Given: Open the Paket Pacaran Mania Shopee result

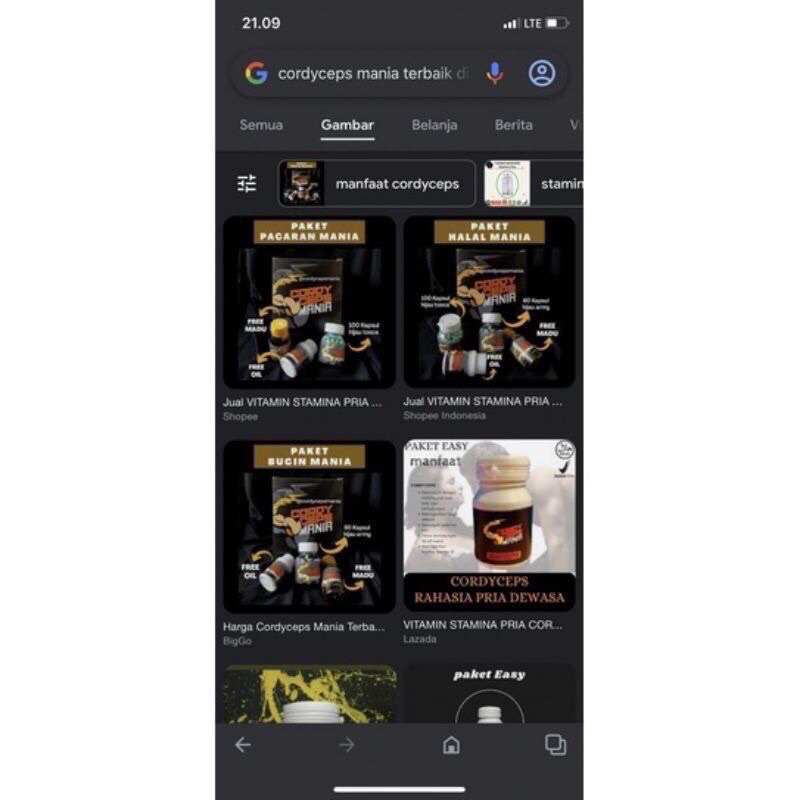Looking at the screenshot, I should click(309, 303).
